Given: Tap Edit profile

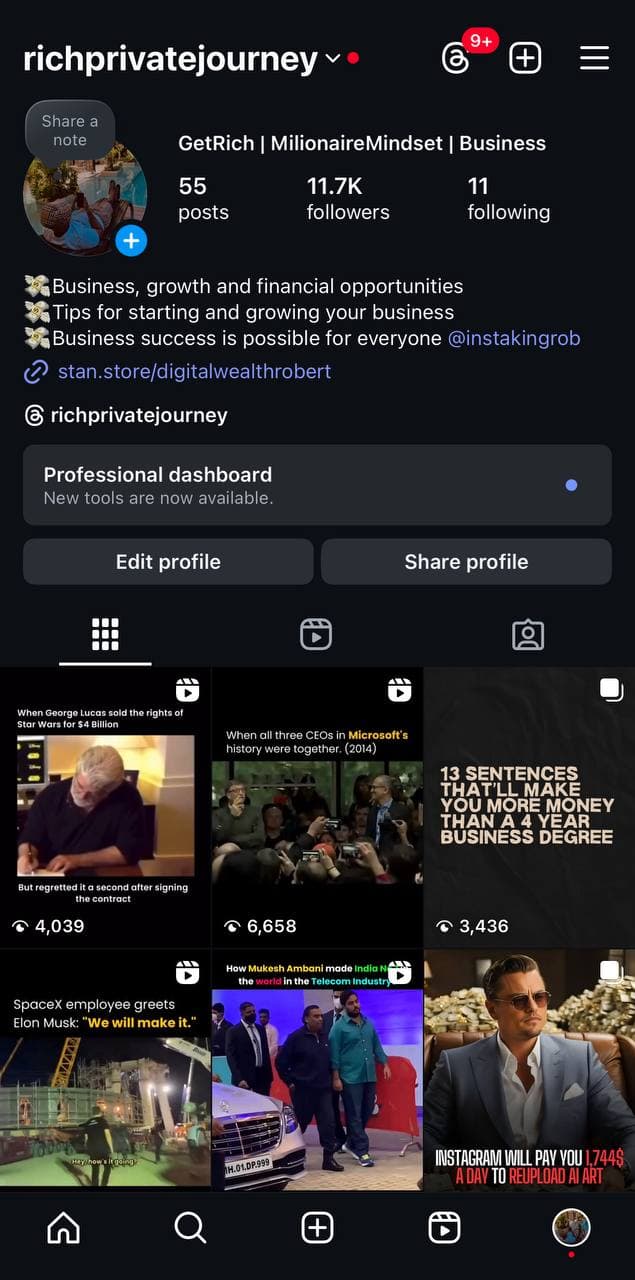Looking at the screenshot, I should coord(168,562).
